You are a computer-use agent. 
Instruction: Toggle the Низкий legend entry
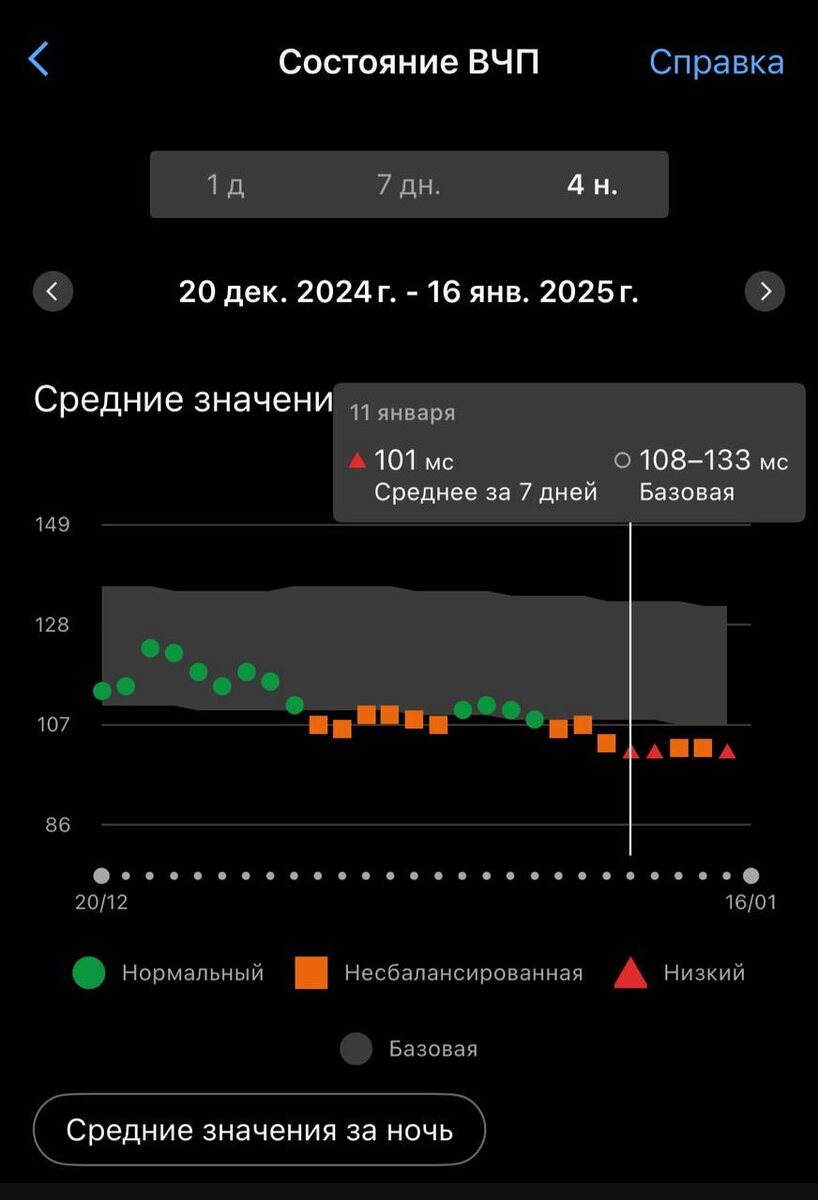click(705, 972)
